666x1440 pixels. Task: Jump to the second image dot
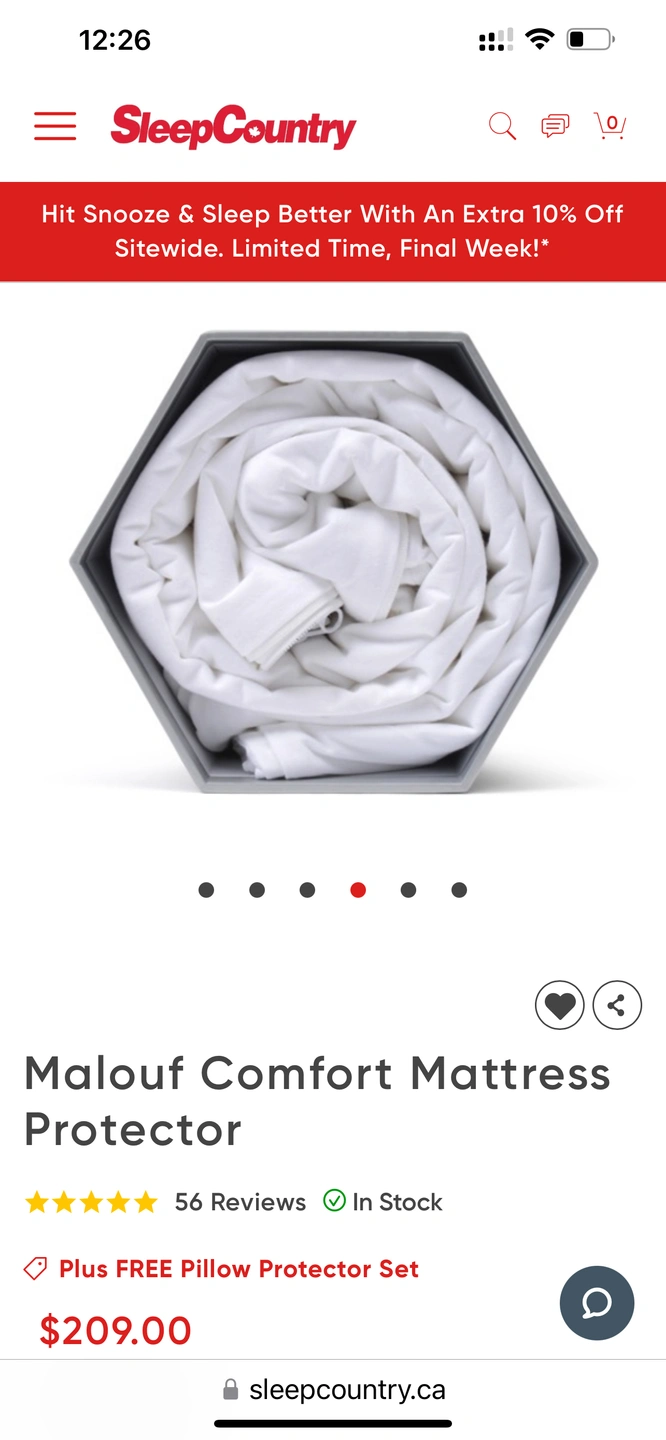(x=257, y=890)
